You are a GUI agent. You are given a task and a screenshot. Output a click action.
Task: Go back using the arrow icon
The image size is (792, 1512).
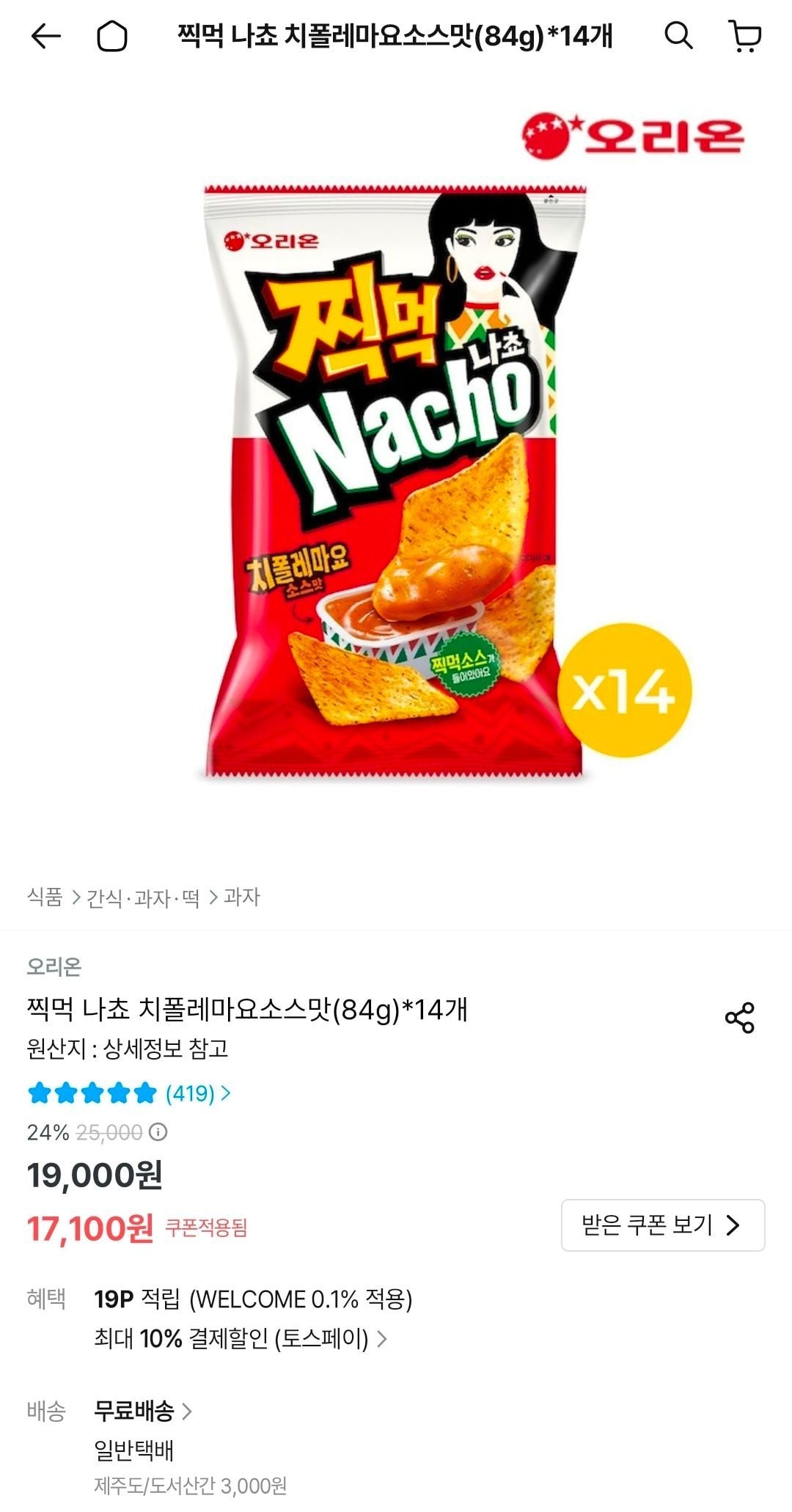pos(45,36)
